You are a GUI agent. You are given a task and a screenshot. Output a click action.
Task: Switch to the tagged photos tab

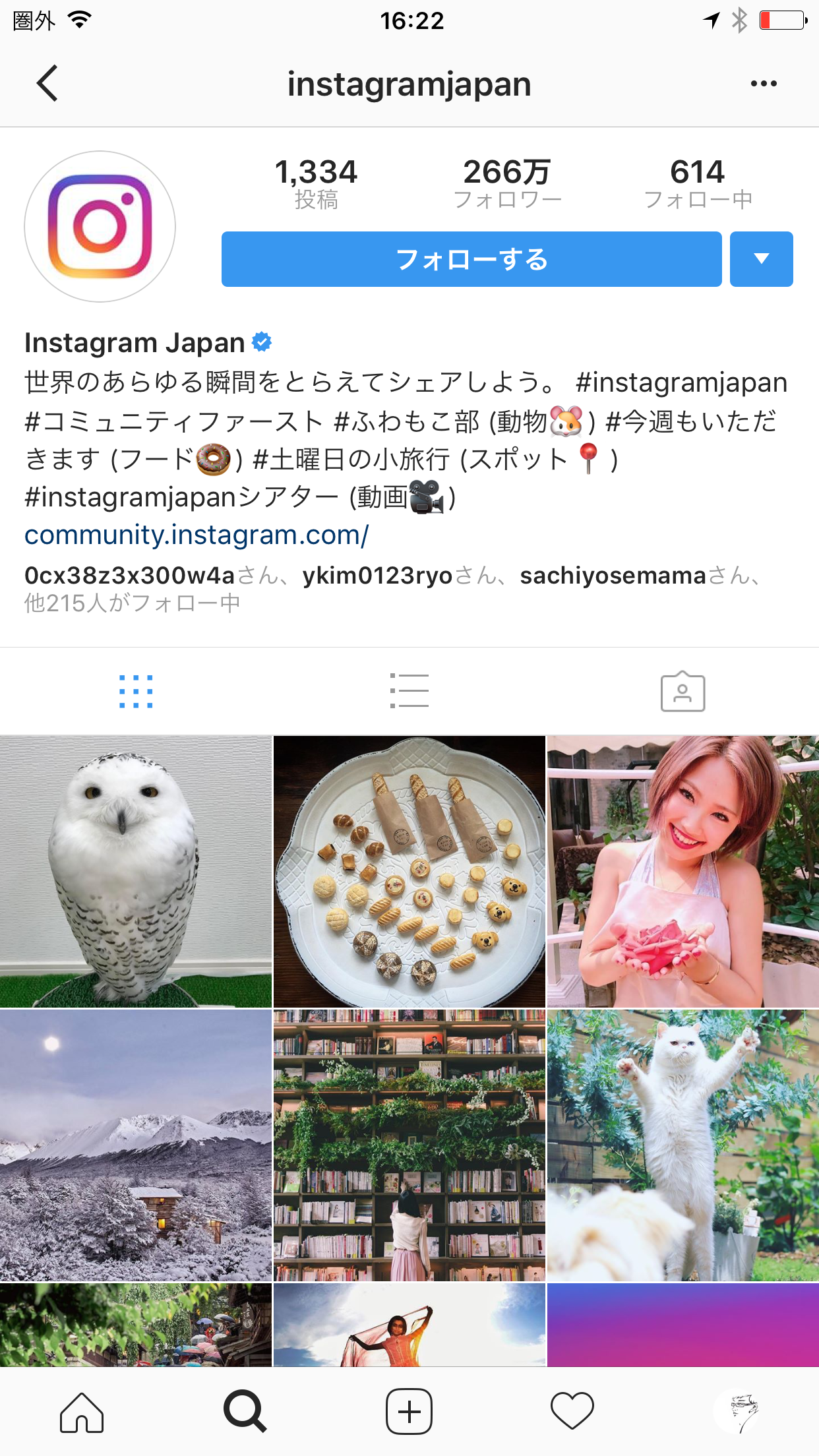pyautogui.click(x=682, y=691)
